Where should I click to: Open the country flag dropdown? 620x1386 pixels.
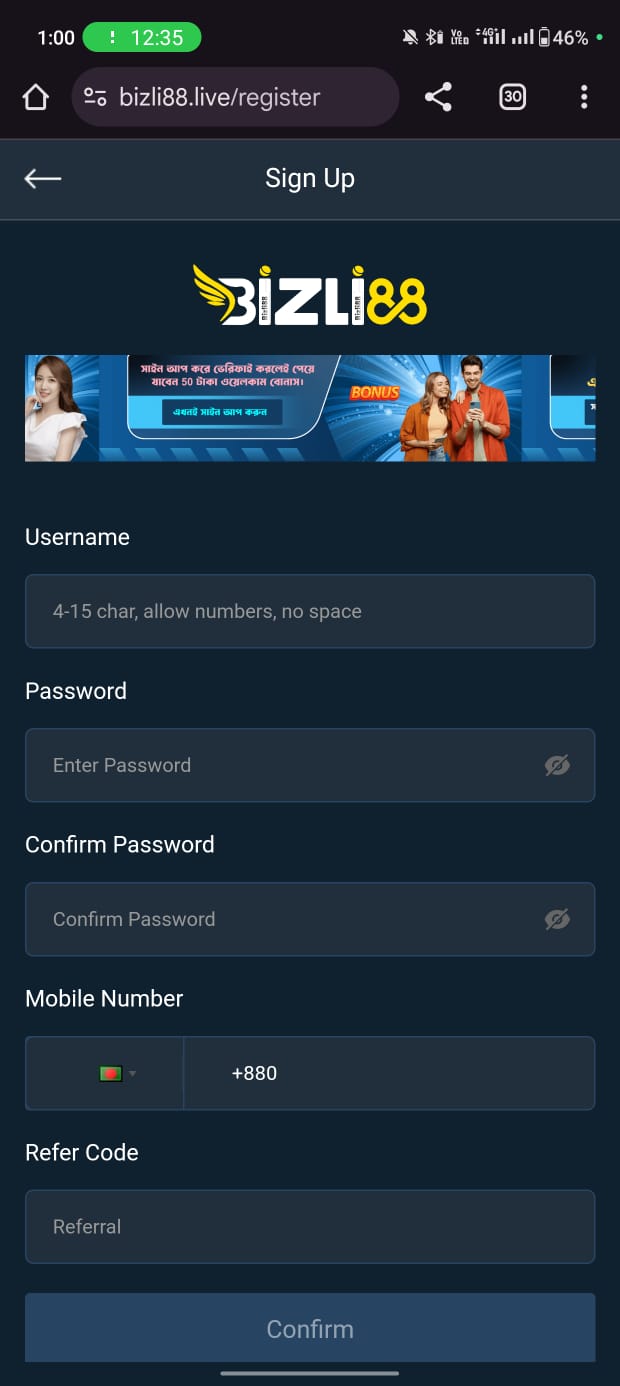(x=116, y=1073)
